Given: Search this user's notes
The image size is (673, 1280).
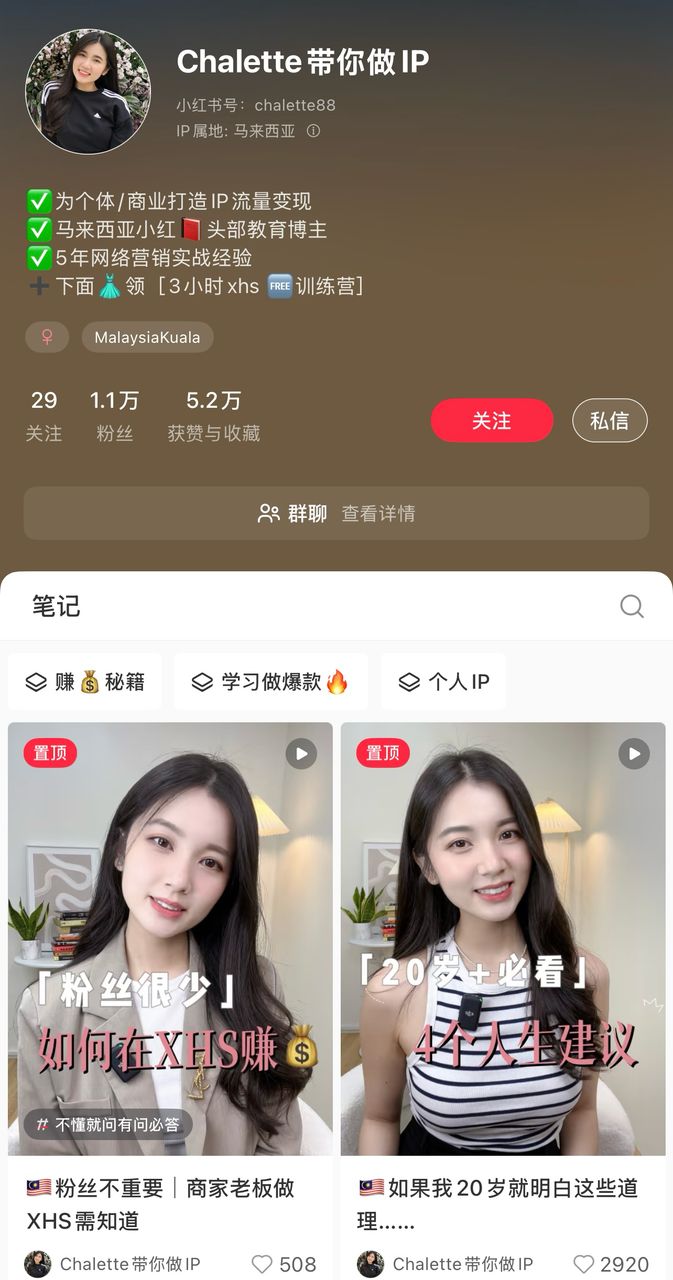Looking at the screenshot, I should (631, 606).
